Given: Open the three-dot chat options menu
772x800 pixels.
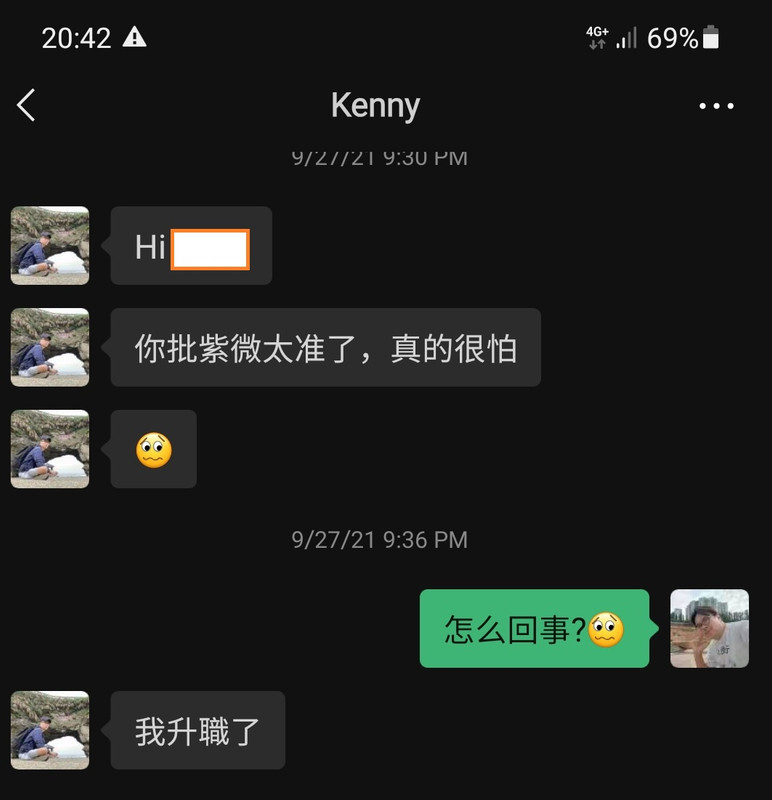Looking at the screenshot, I should [716, 106].
